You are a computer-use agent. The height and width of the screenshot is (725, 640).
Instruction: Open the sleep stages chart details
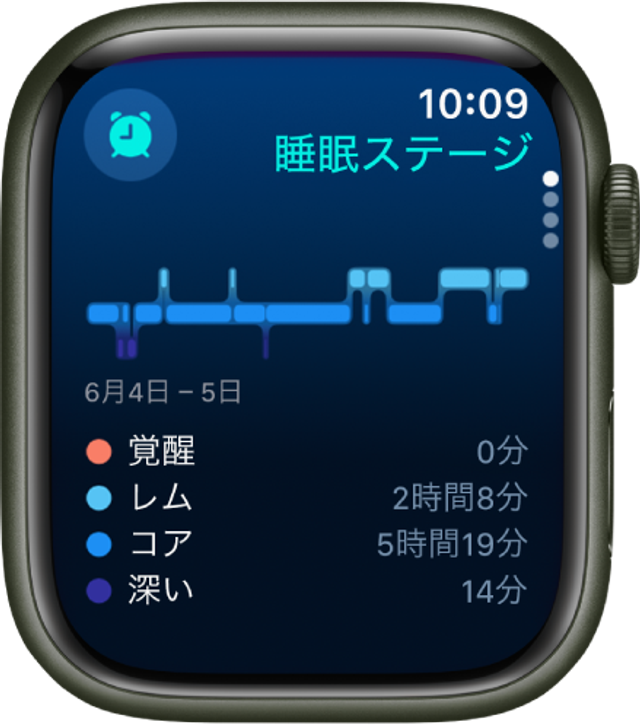[306, 310]
